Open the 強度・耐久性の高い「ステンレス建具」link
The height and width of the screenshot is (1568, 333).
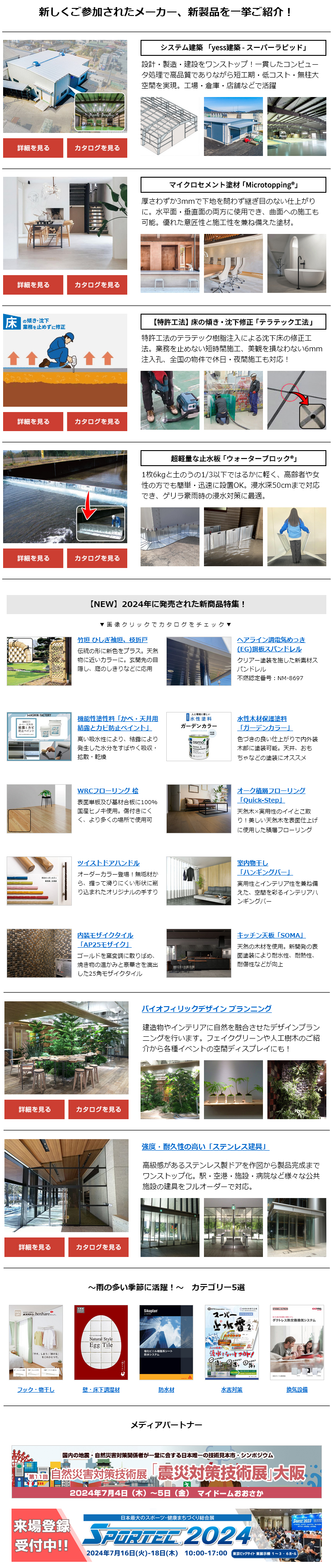point(204,1147)
